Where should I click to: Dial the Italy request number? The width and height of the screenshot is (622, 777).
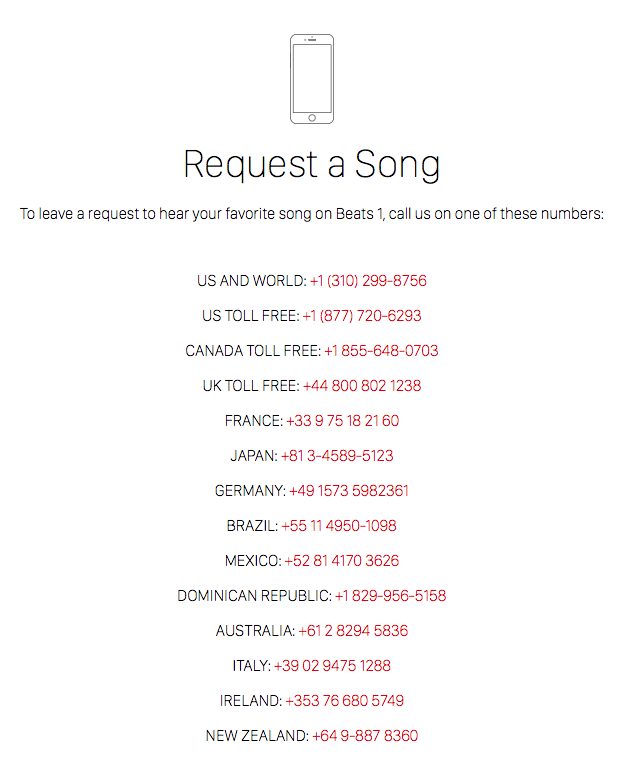tap(332, 666)
